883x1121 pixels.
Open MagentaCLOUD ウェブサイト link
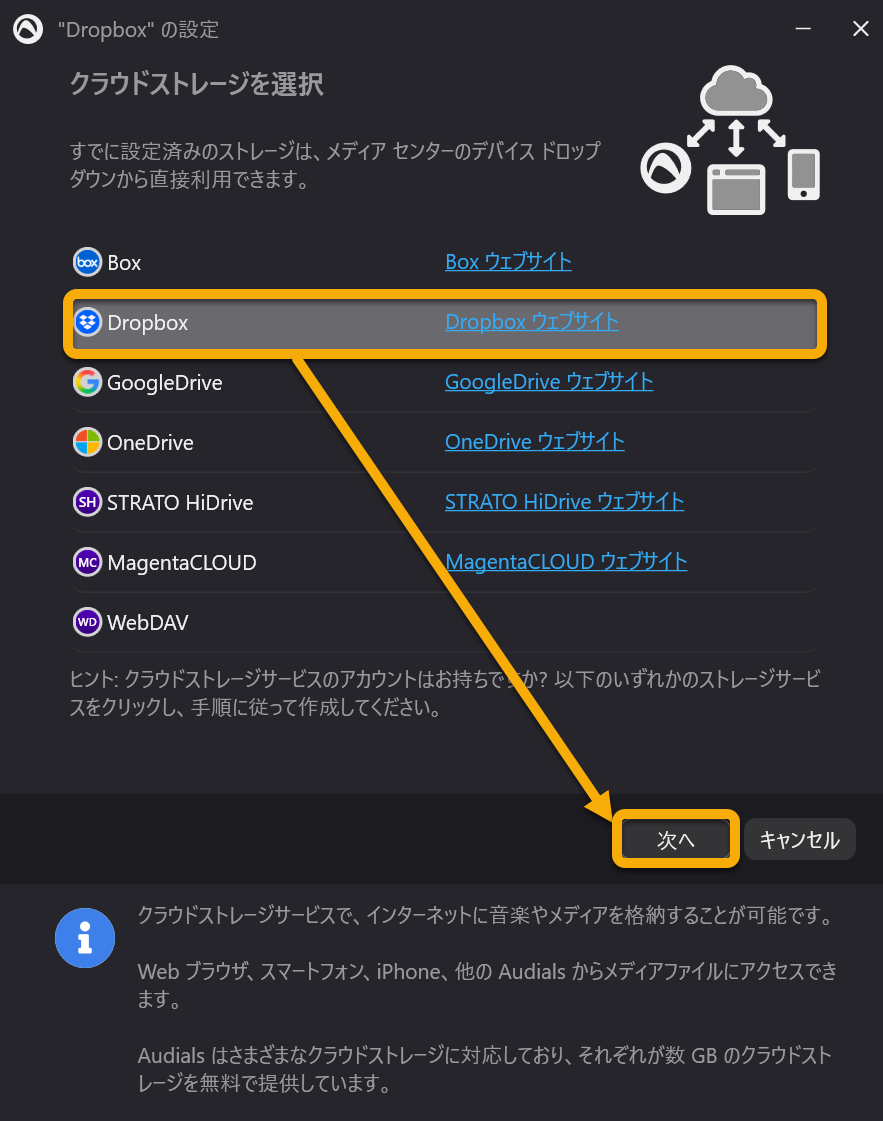point(566,562)
